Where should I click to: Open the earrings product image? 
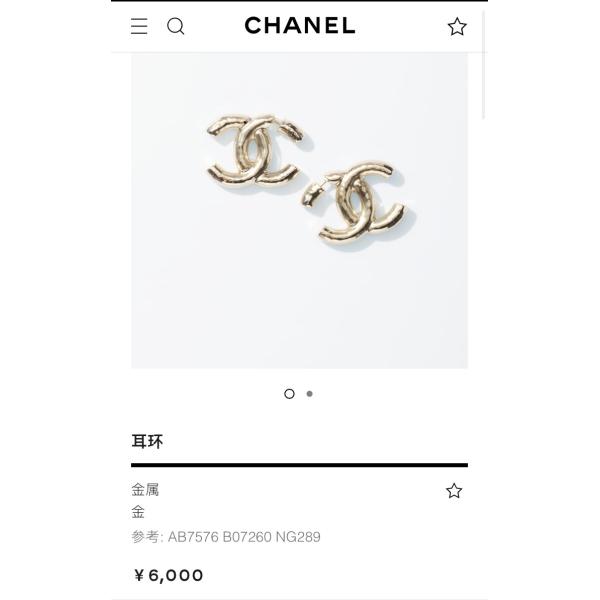299,210
